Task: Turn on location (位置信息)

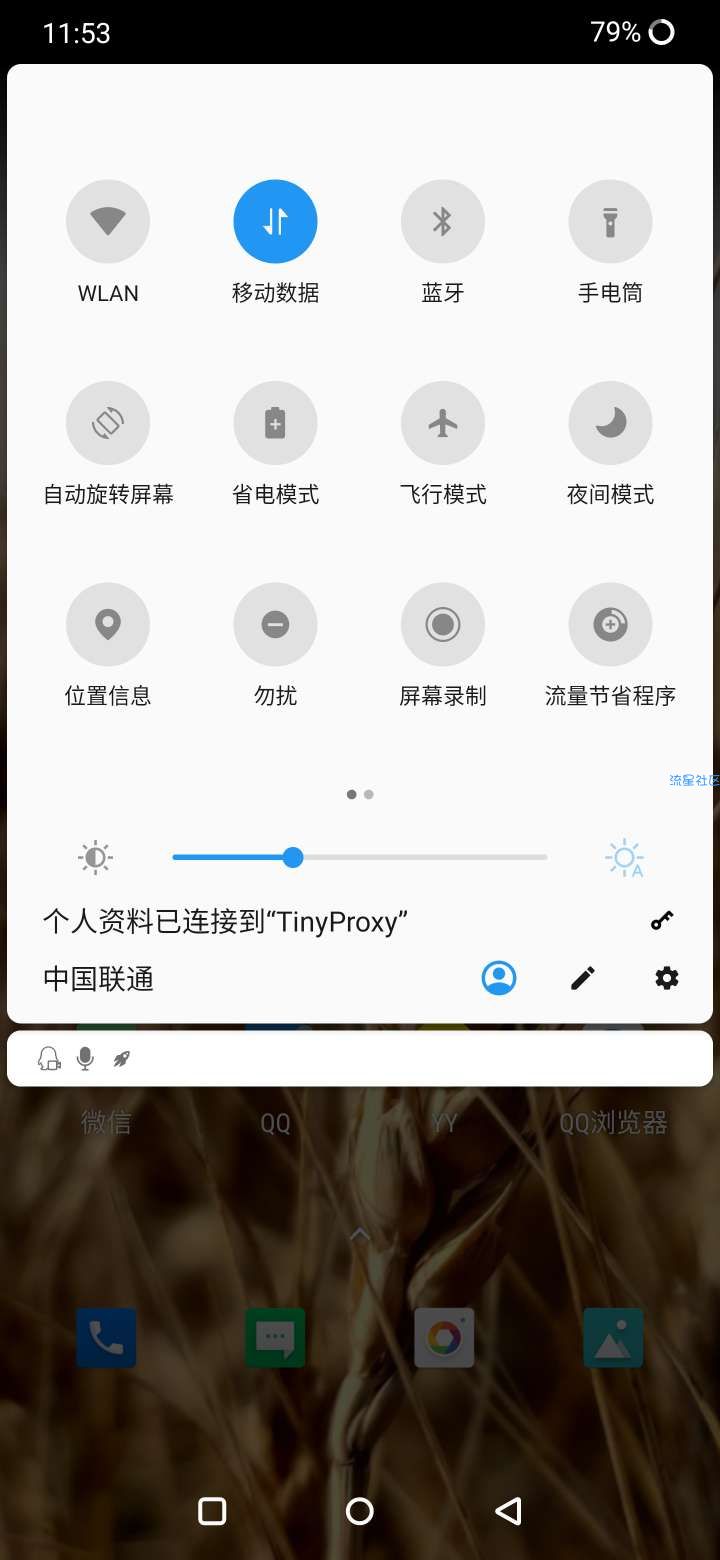Action: click(x=108, y=625)
